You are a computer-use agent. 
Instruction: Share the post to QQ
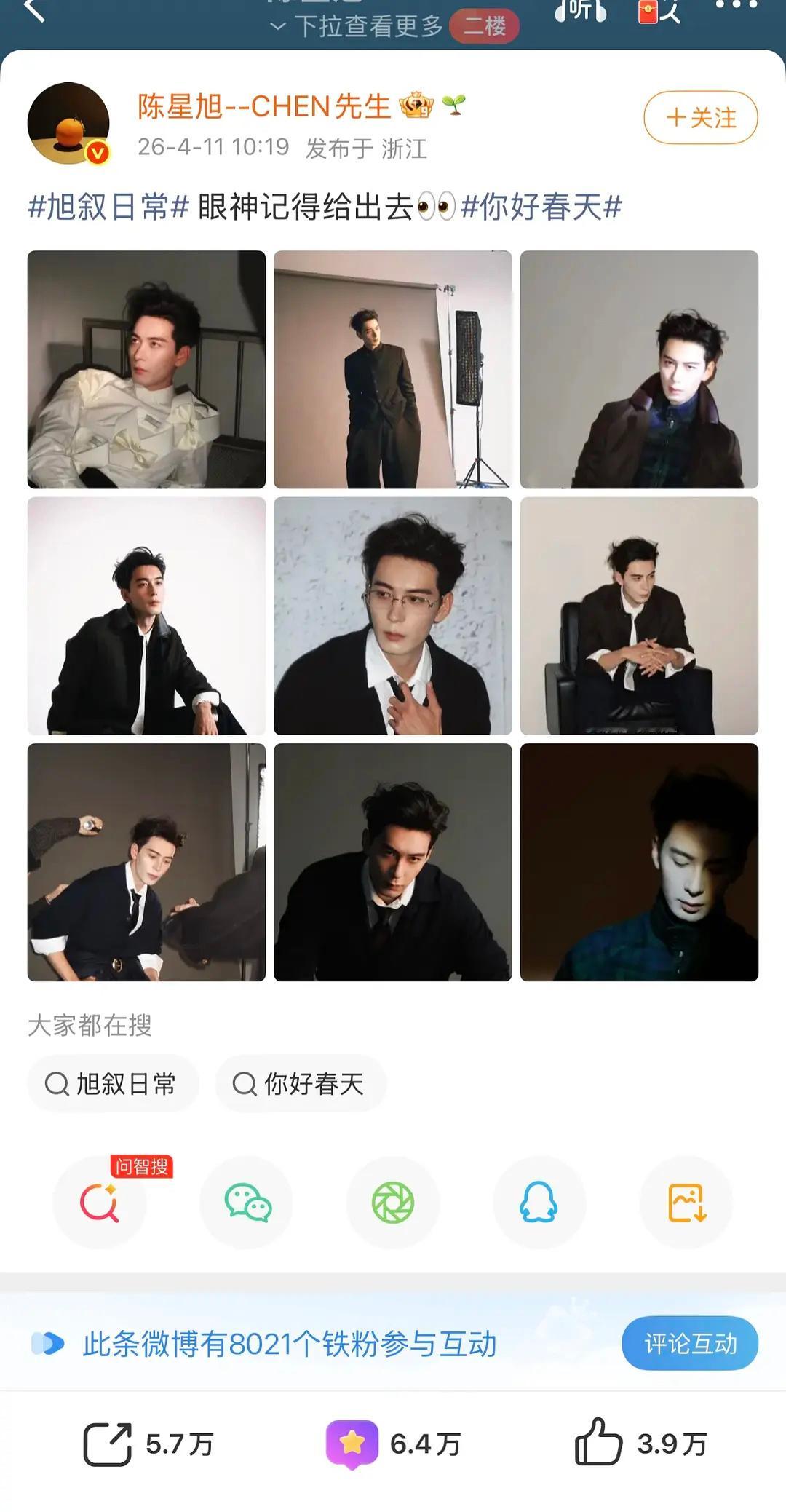click(x=539, y=1203)
